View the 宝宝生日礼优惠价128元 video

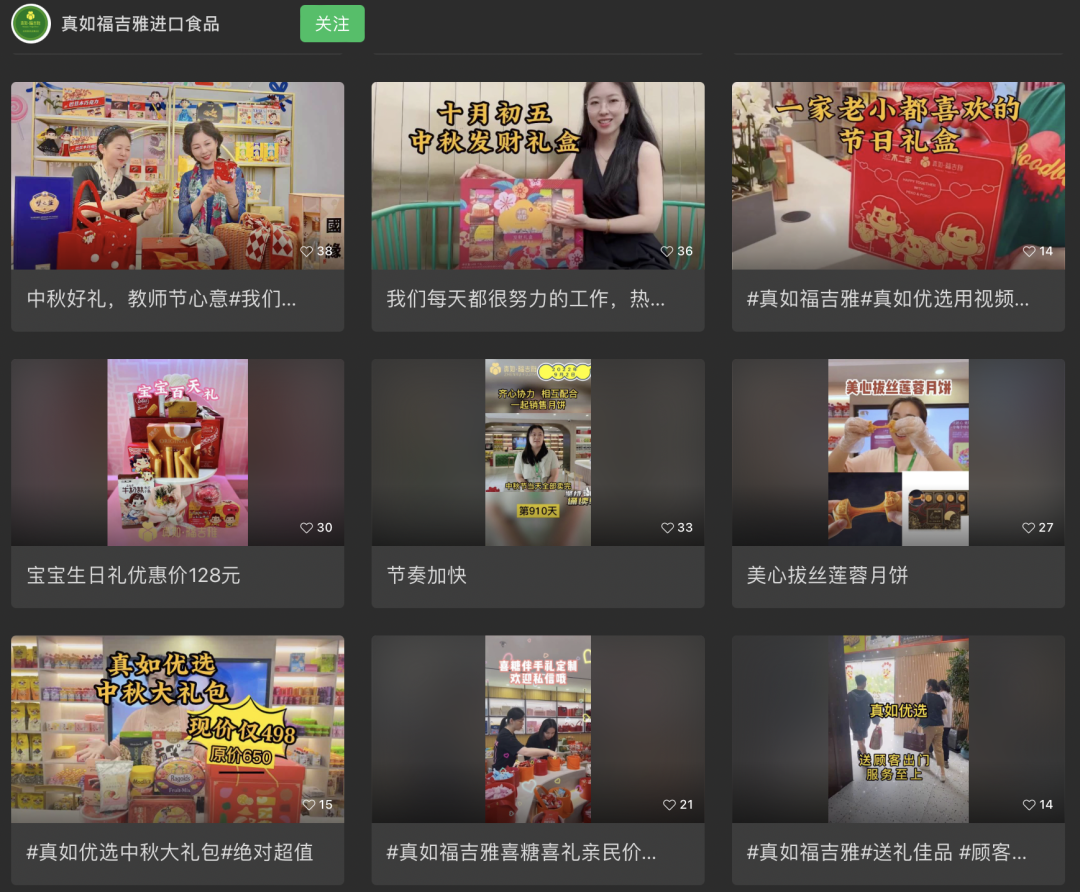pyautogui.click(x=177, y=453)
